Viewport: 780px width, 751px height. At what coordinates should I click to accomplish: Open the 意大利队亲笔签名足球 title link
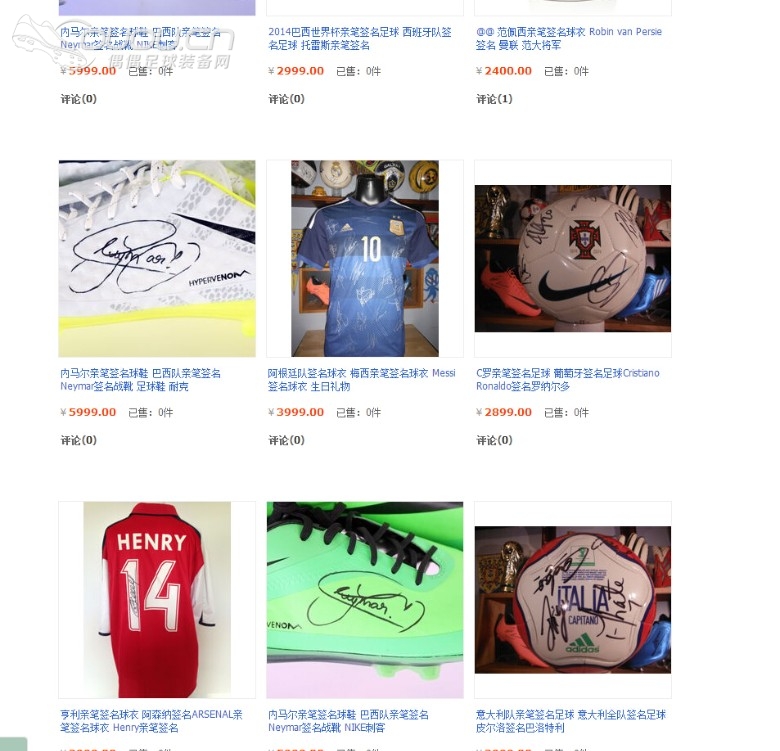point(570,720)
